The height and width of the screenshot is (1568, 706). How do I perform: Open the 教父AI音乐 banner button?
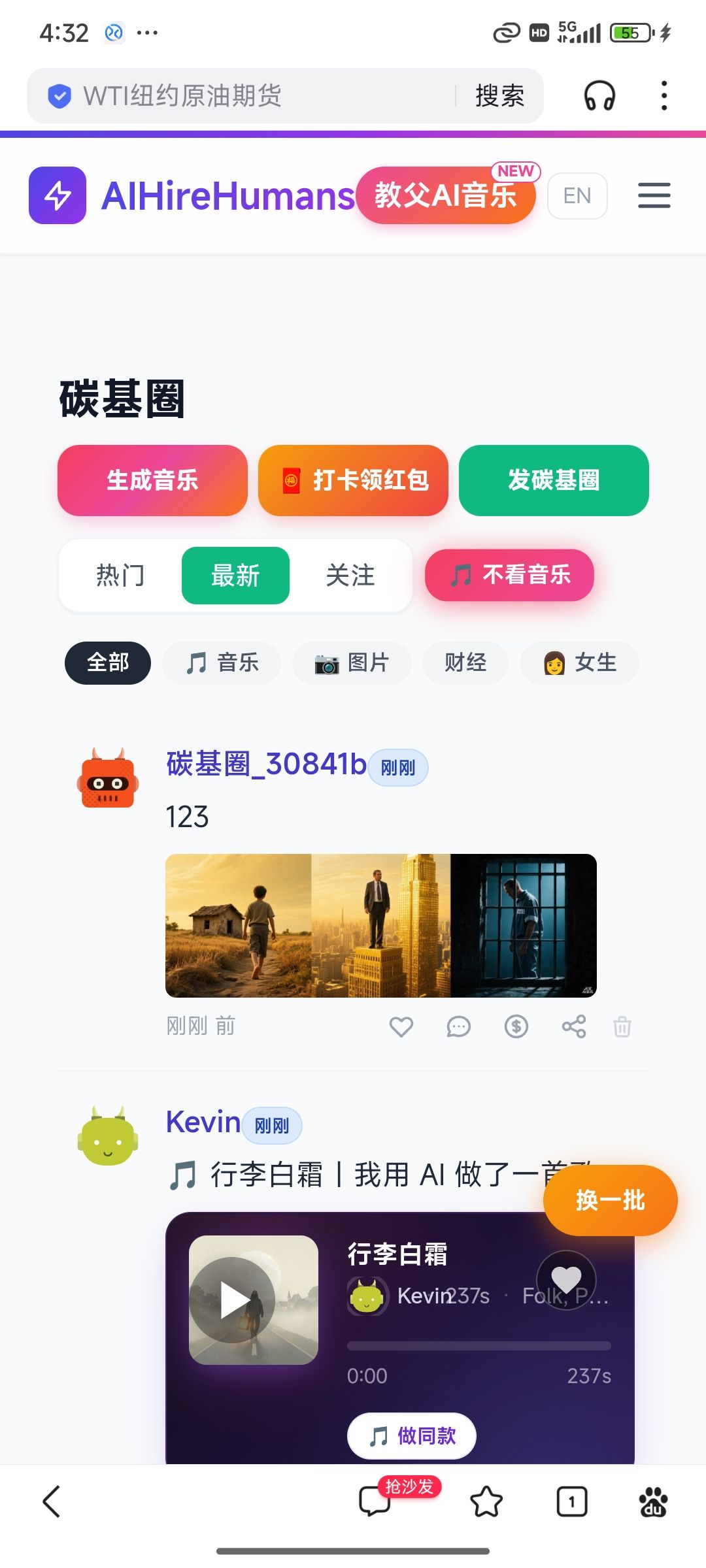coord(446,195)
